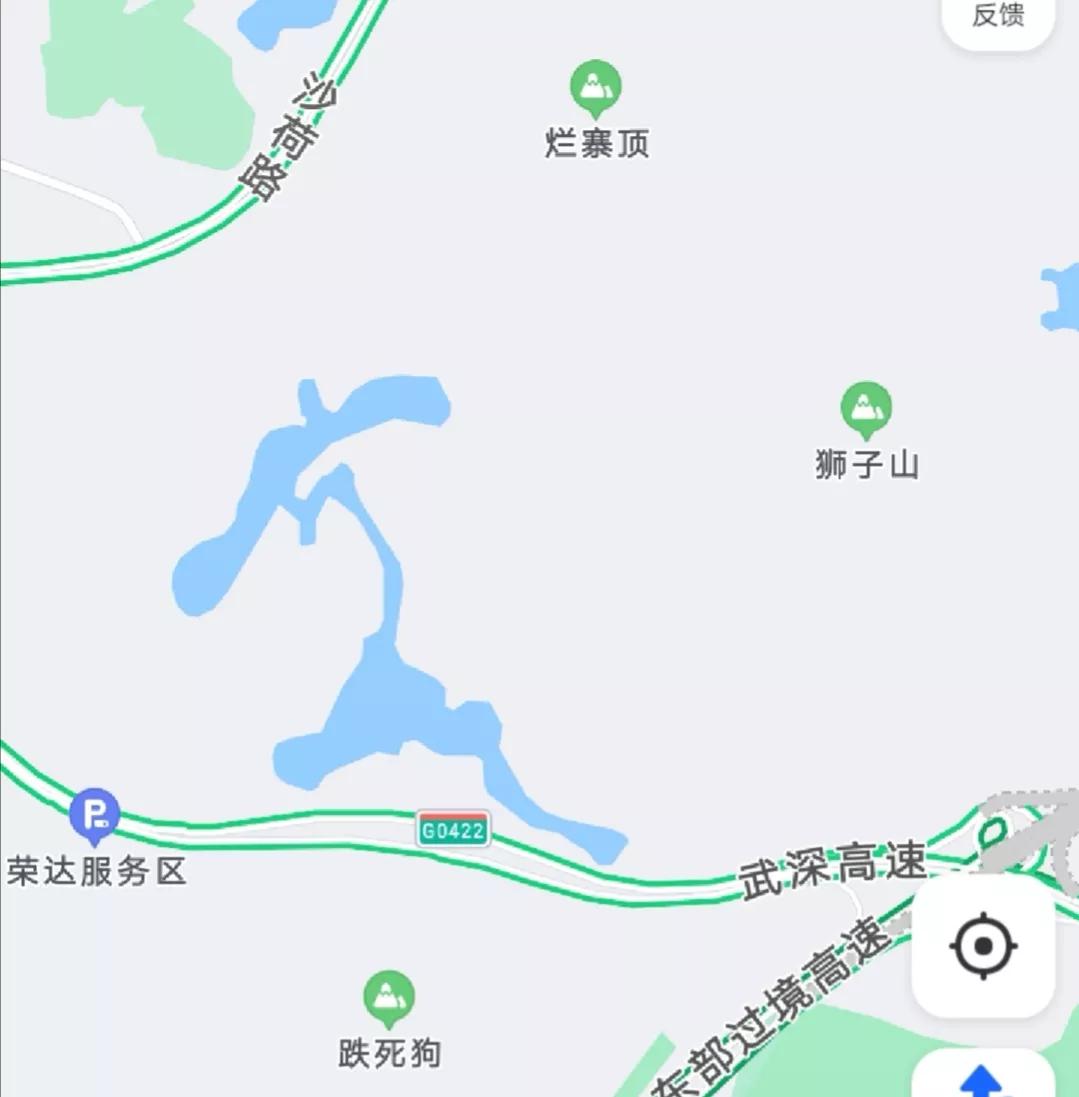
Task: Click the 狮子山 peak marker
Action: click(x=866, y=406)
